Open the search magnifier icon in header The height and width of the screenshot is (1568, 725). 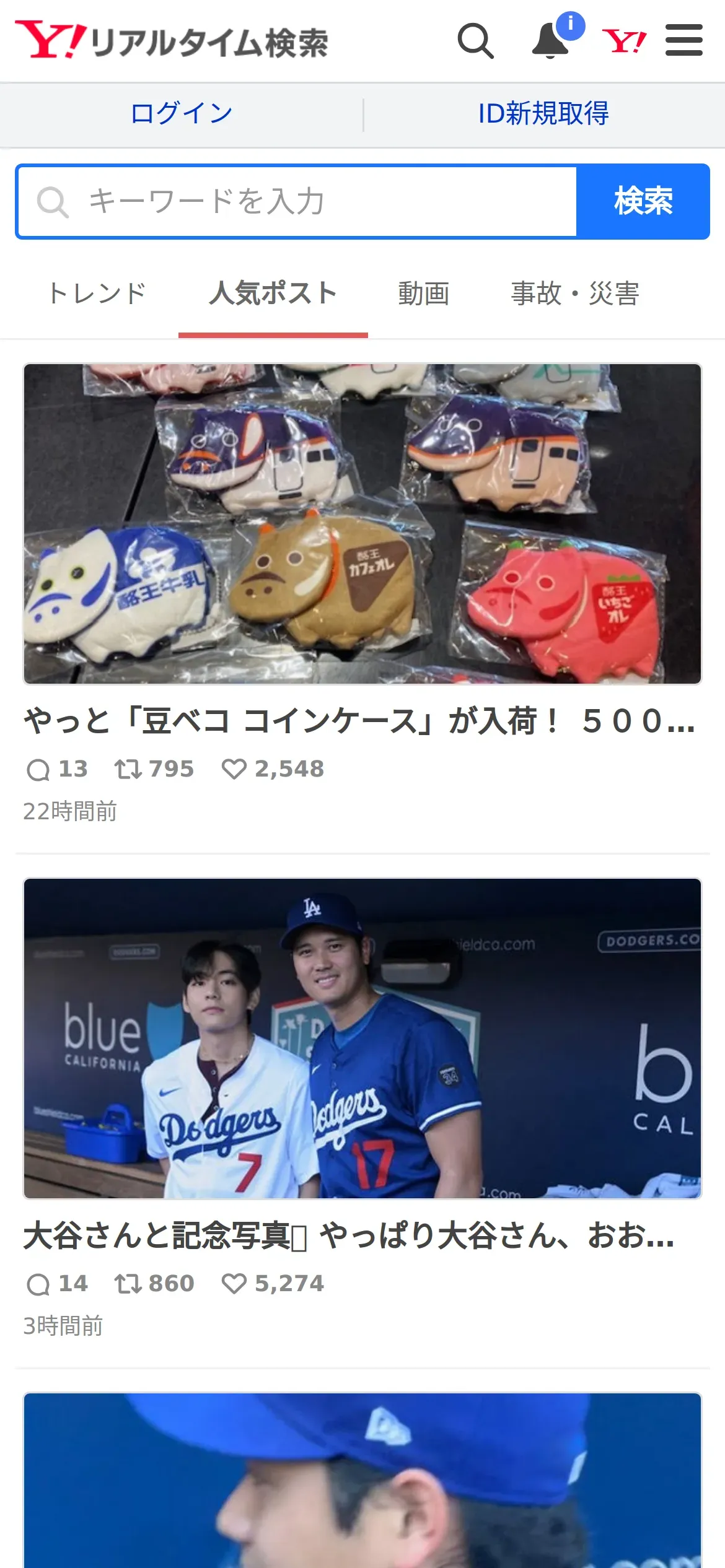(475, 41)
